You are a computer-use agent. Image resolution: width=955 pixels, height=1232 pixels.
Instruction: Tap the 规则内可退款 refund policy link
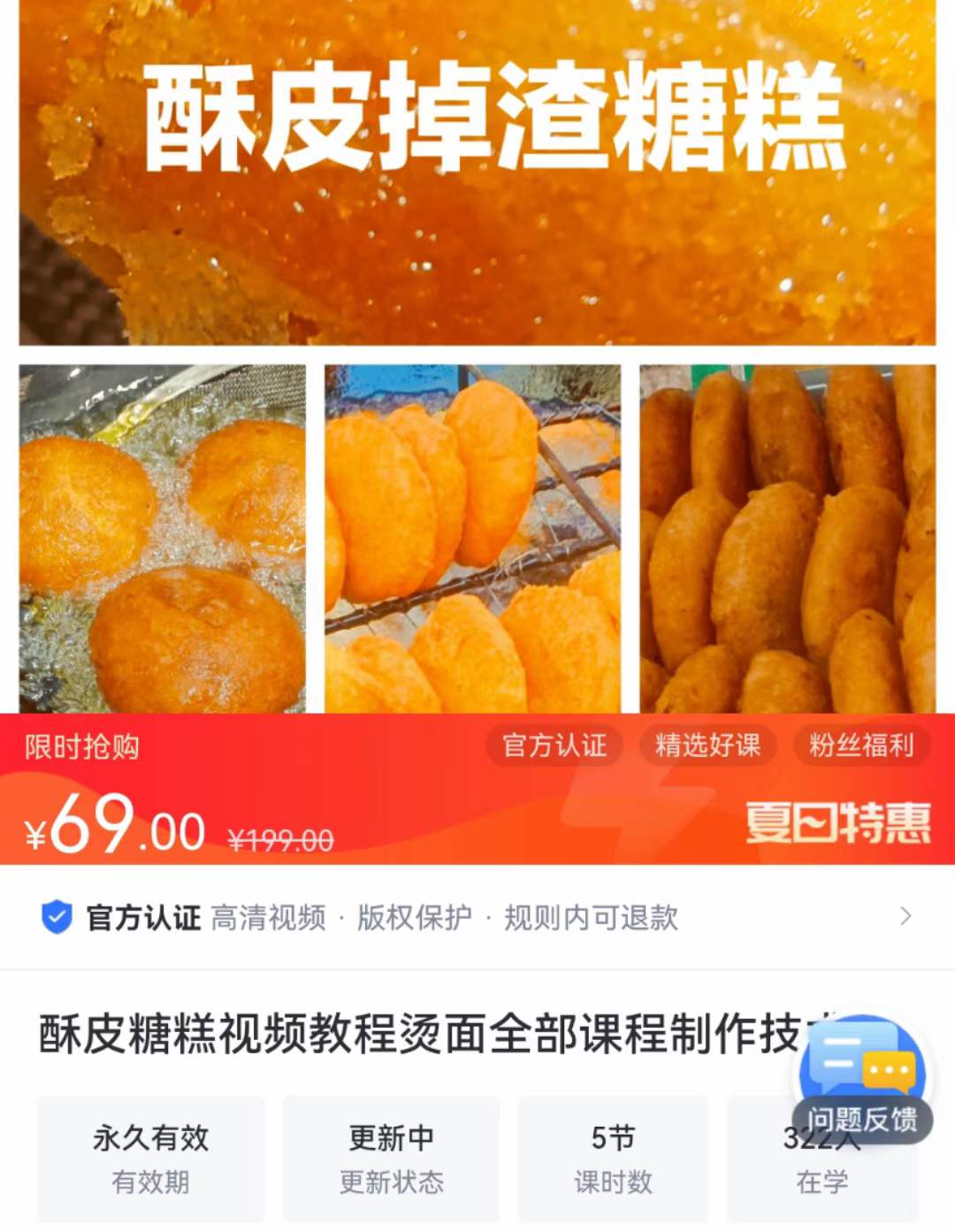pos(591,921)
